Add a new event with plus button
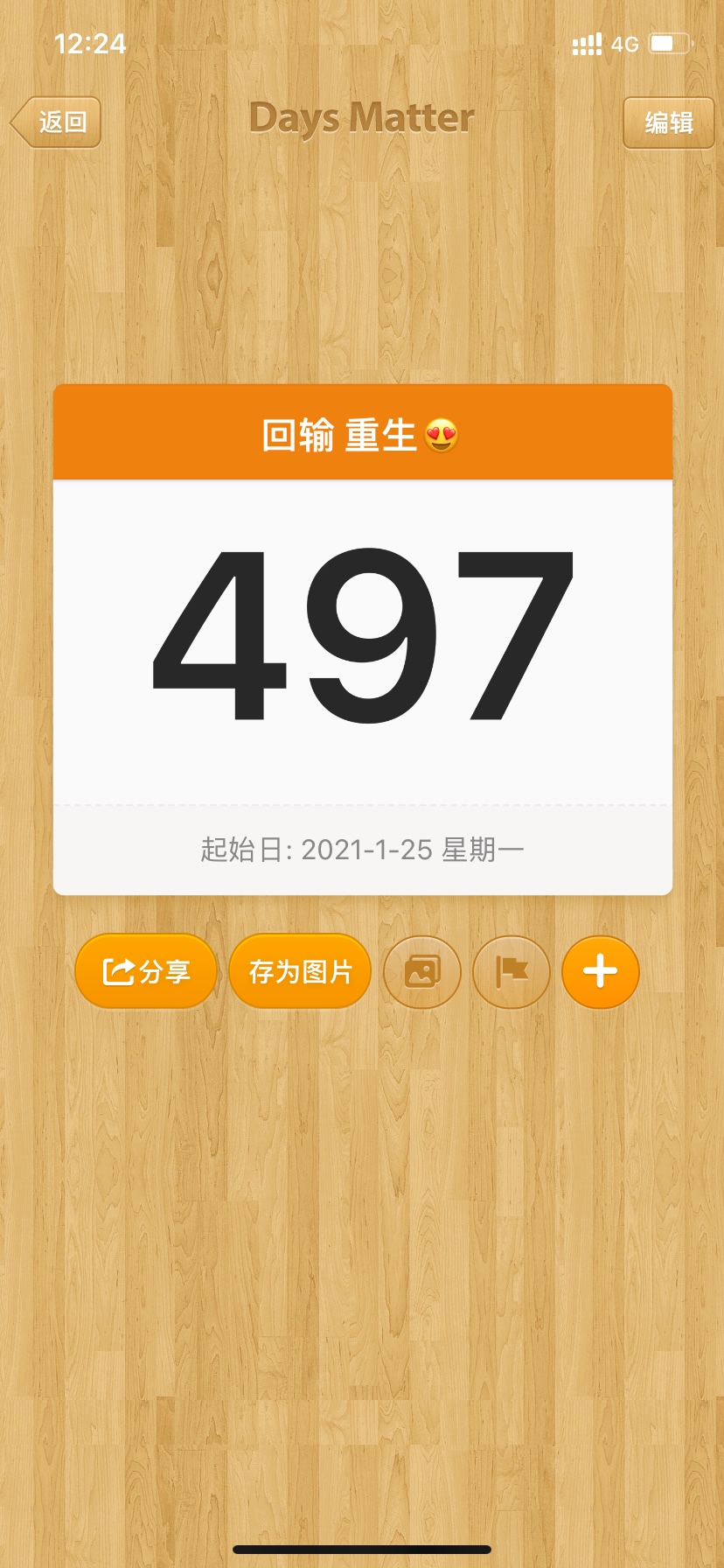Viewport: 724px width, 1568px height. coord(600,971)
